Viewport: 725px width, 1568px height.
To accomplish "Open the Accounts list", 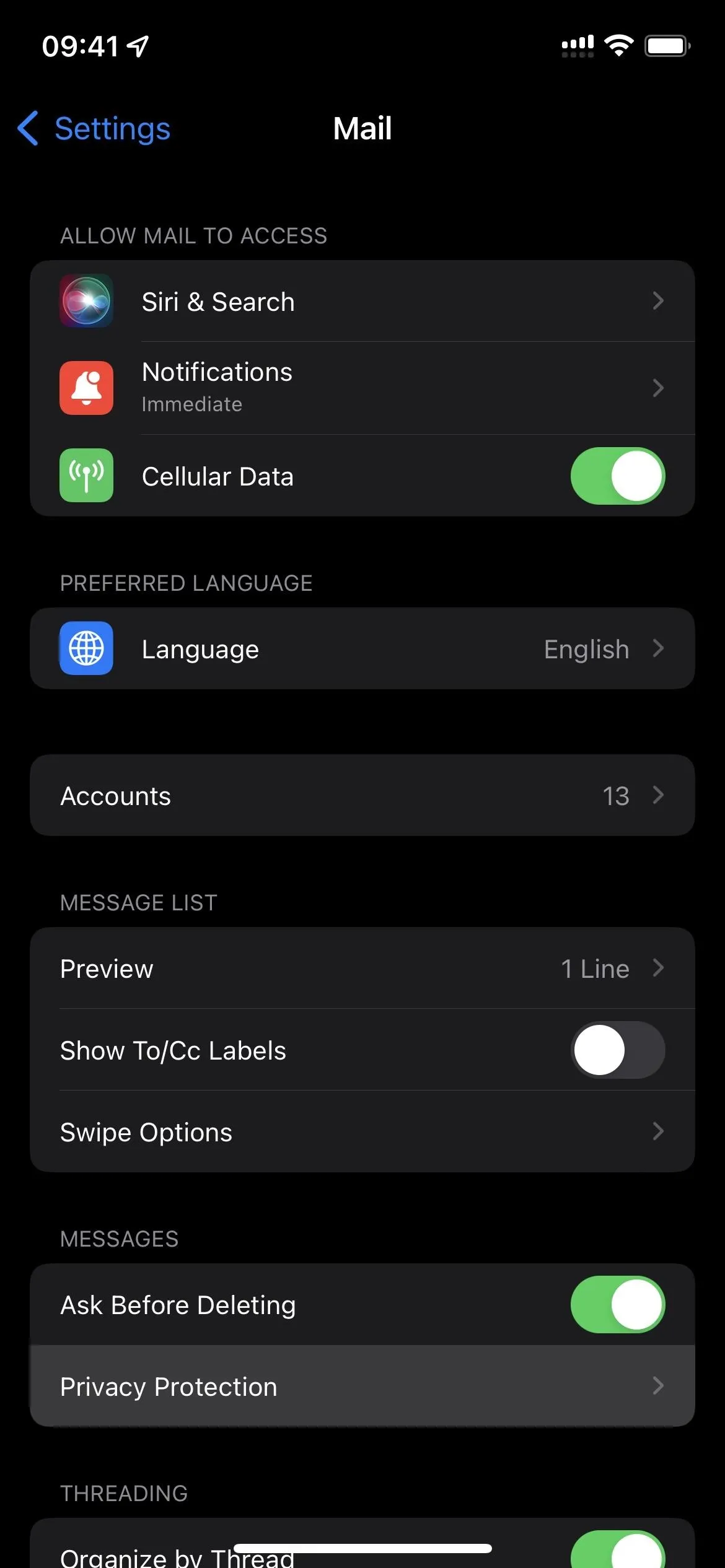I will [x=362, y=795].
